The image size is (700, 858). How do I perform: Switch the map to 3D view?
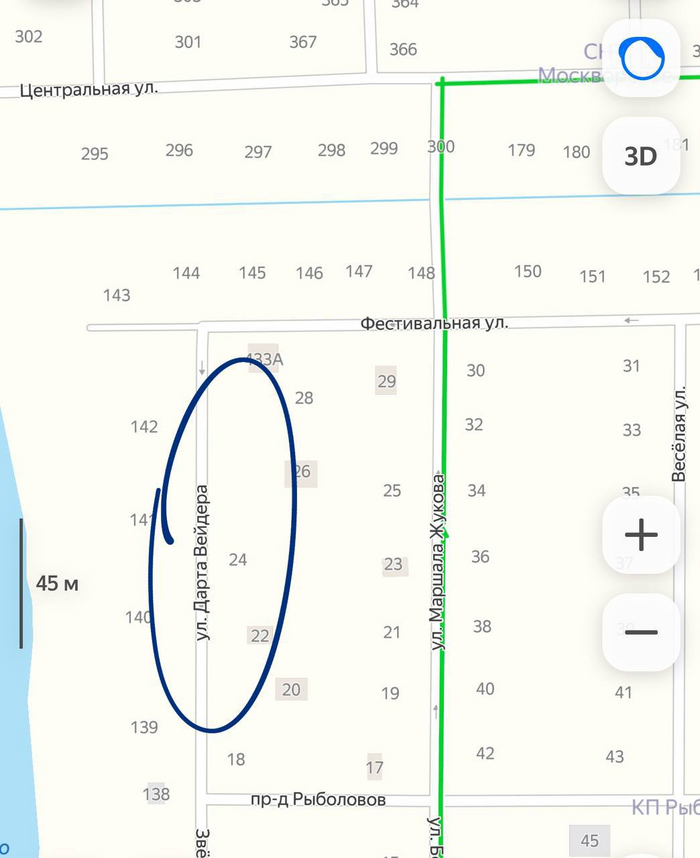[x=640, y=156]
